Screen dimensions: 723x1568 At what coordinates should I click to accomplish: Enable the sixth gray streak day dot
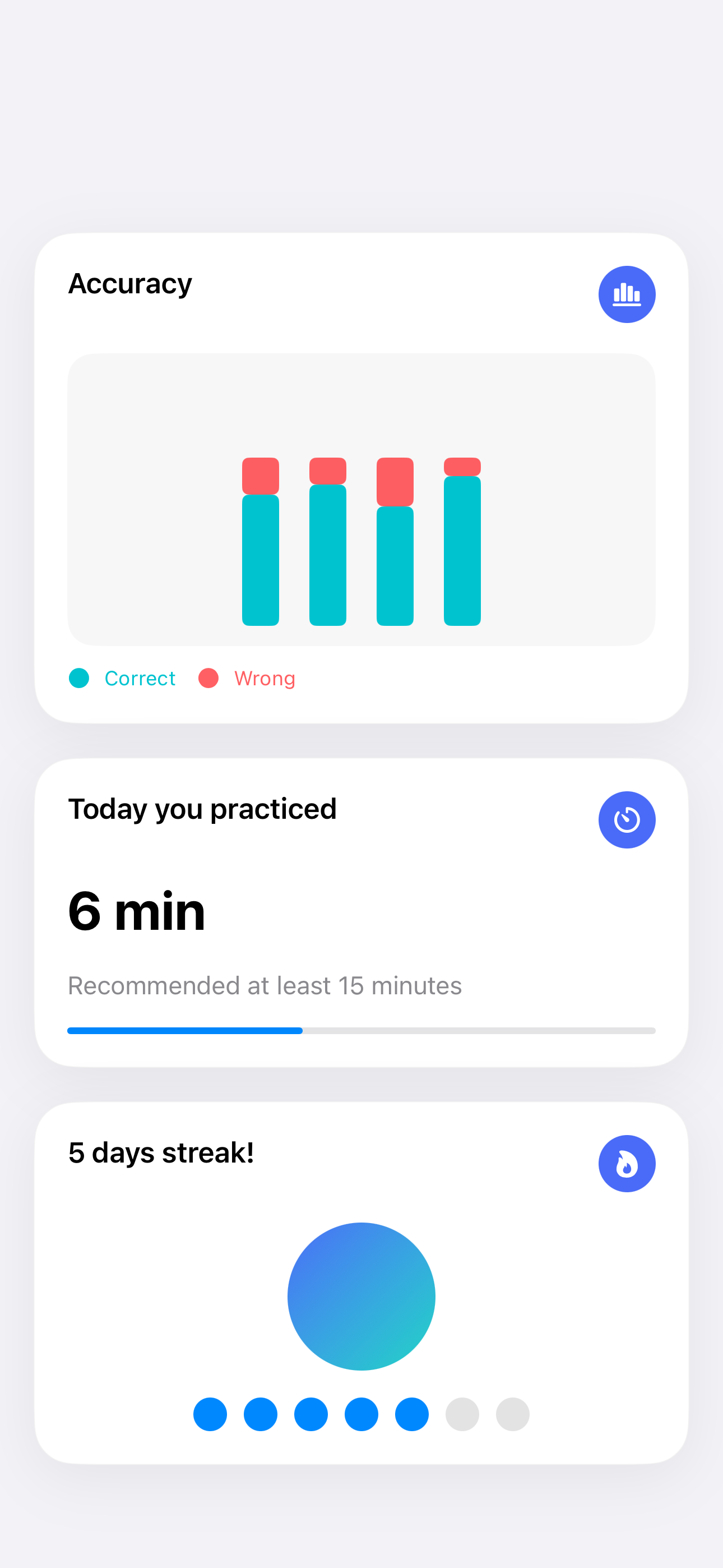point(462,1414)
